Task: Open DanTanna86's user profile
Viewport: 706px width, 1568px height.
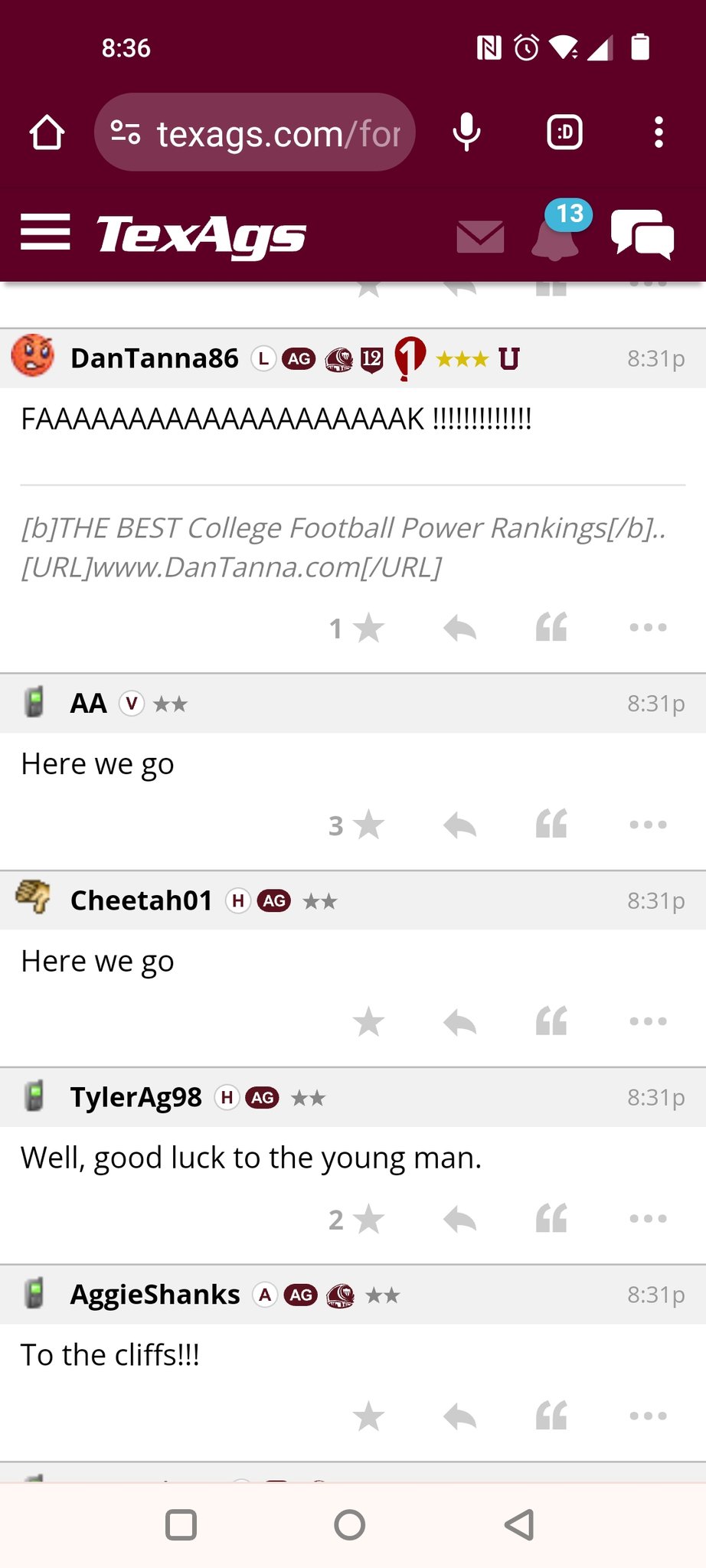Action: click(x=154, y=358)
